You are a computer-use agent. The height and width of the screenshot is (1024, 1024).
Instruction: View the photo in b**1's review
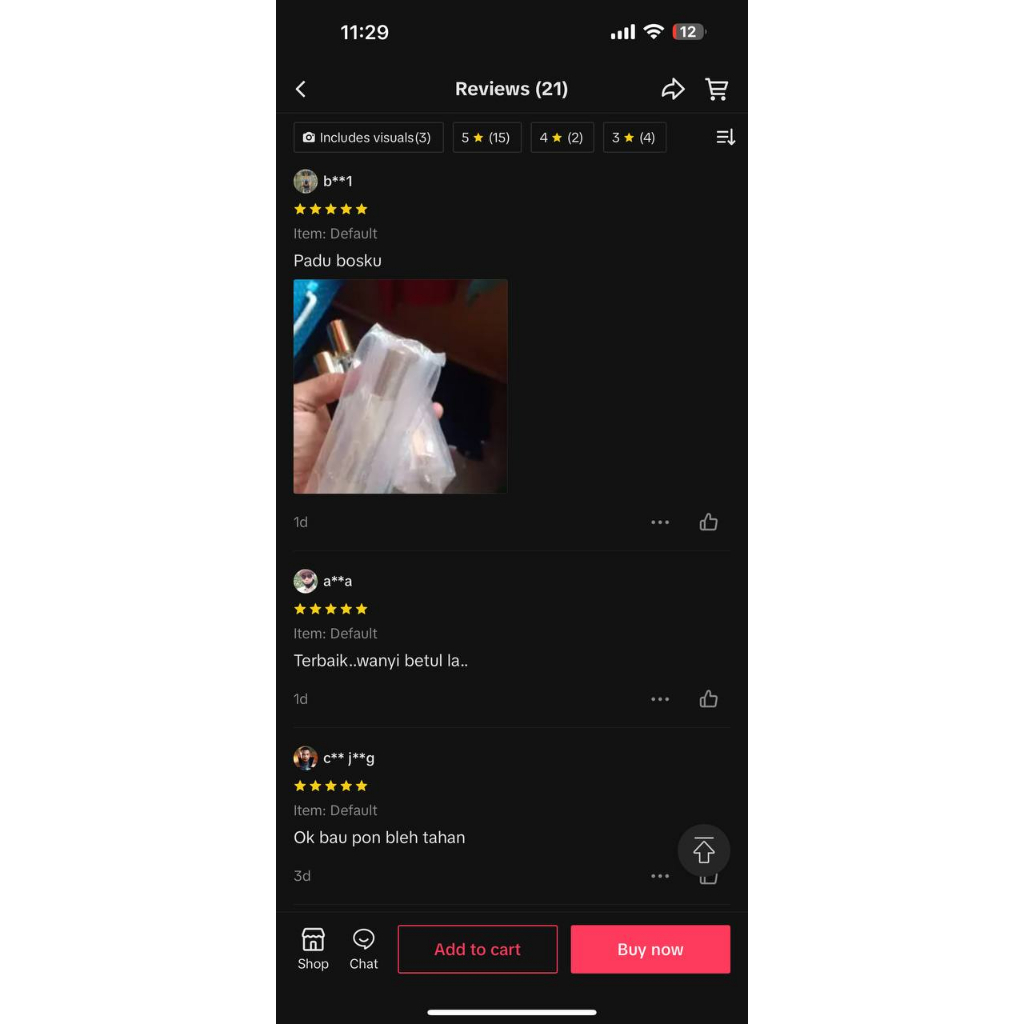(400, 386)
